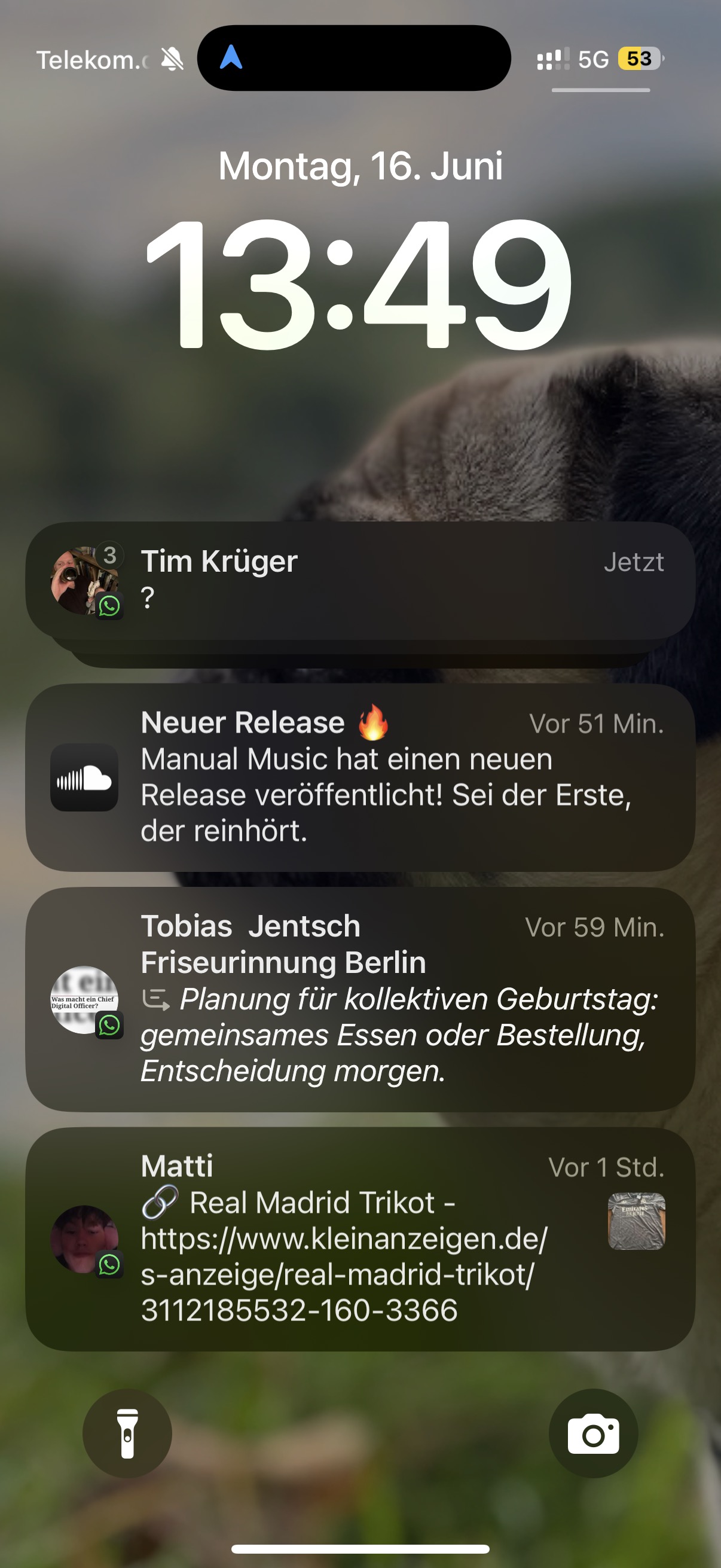Turn on the flashlight
Viewport: 721px width, 1568px height.
click(127, 1433)
